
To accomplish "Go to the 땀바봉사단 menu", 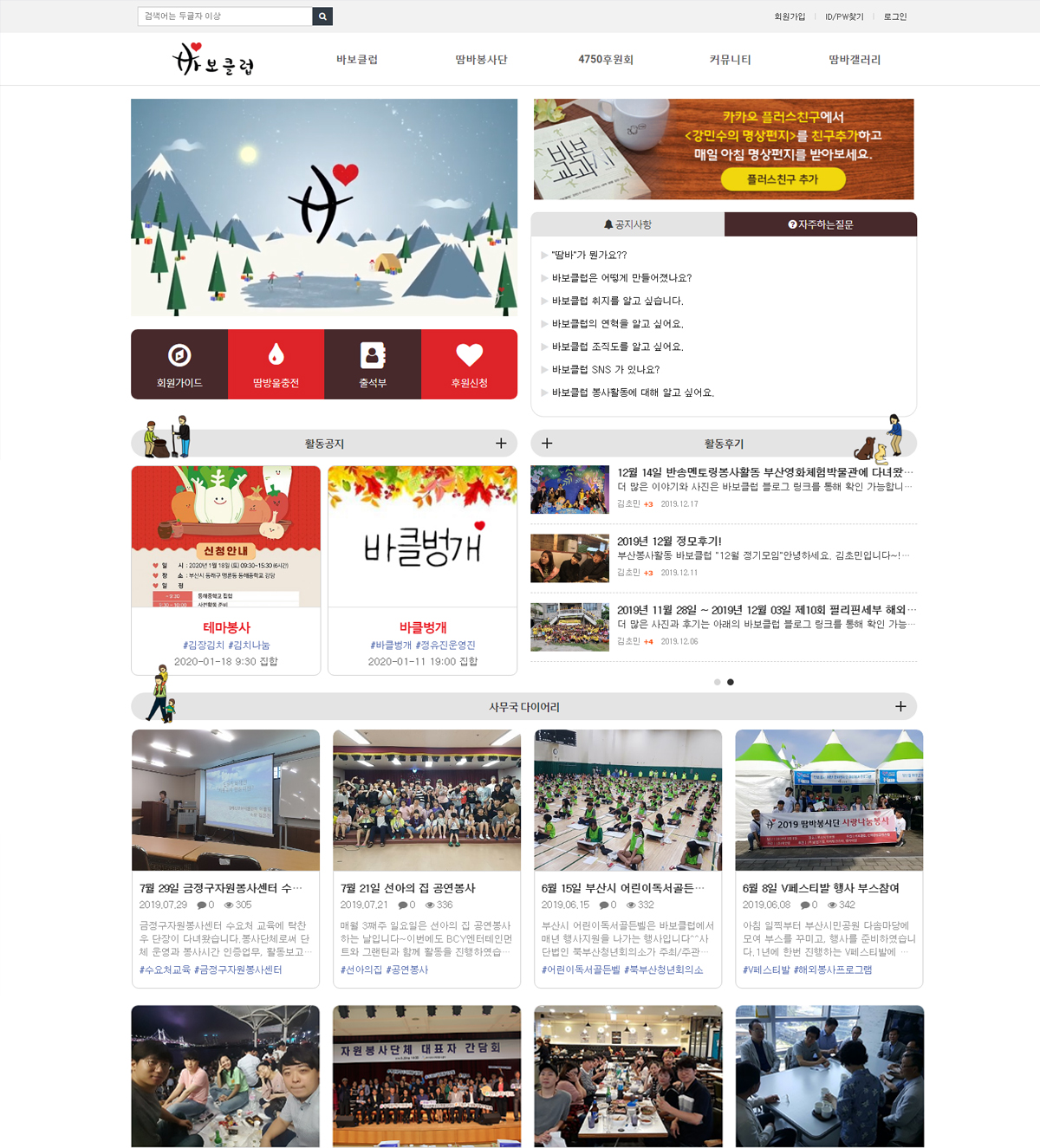I will tap(481, 60).
